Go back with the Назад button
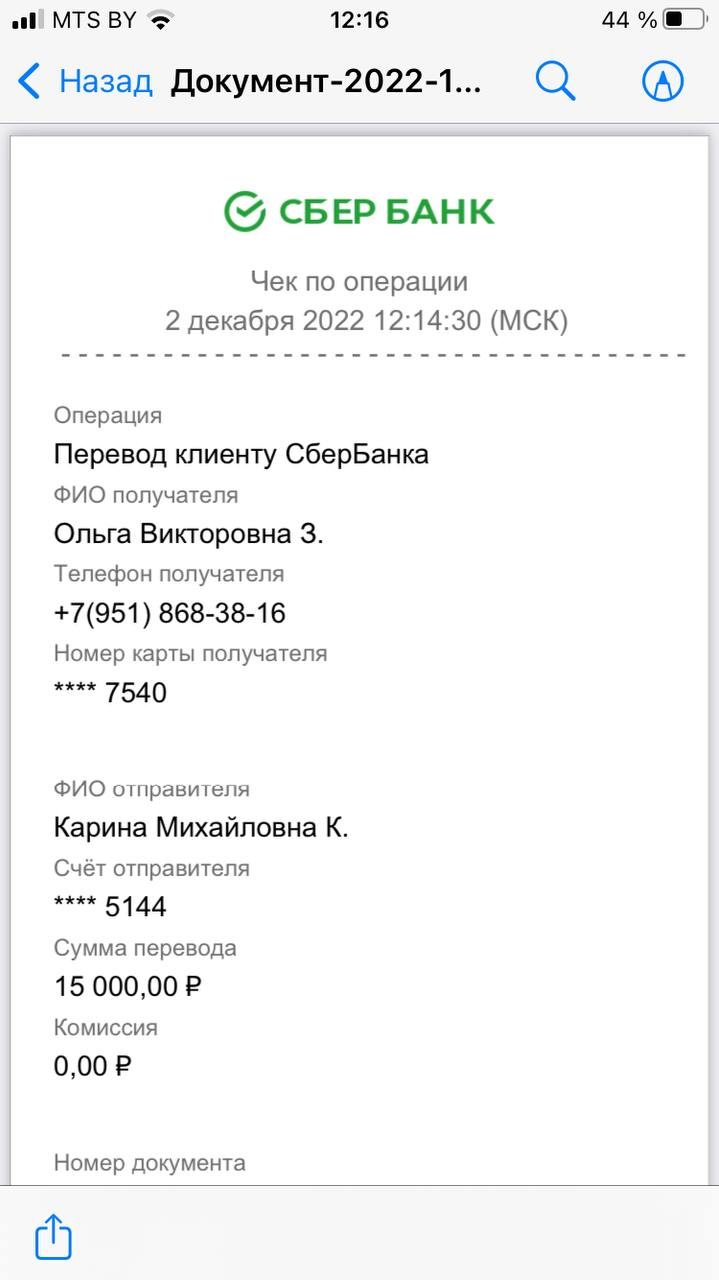 tap(86, 81)
